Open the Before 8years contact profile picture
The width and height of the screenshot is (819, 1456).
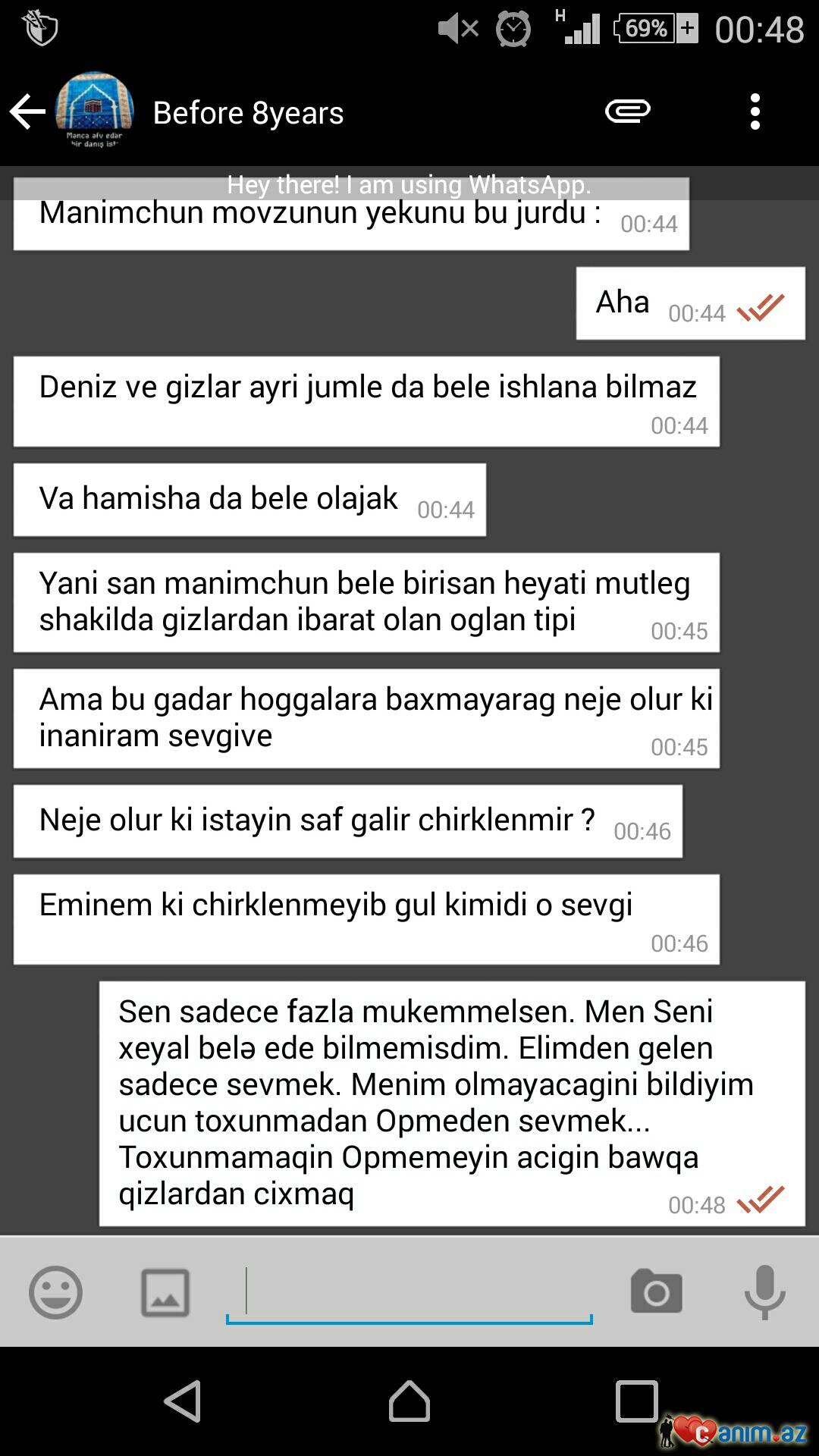[94, 111]
